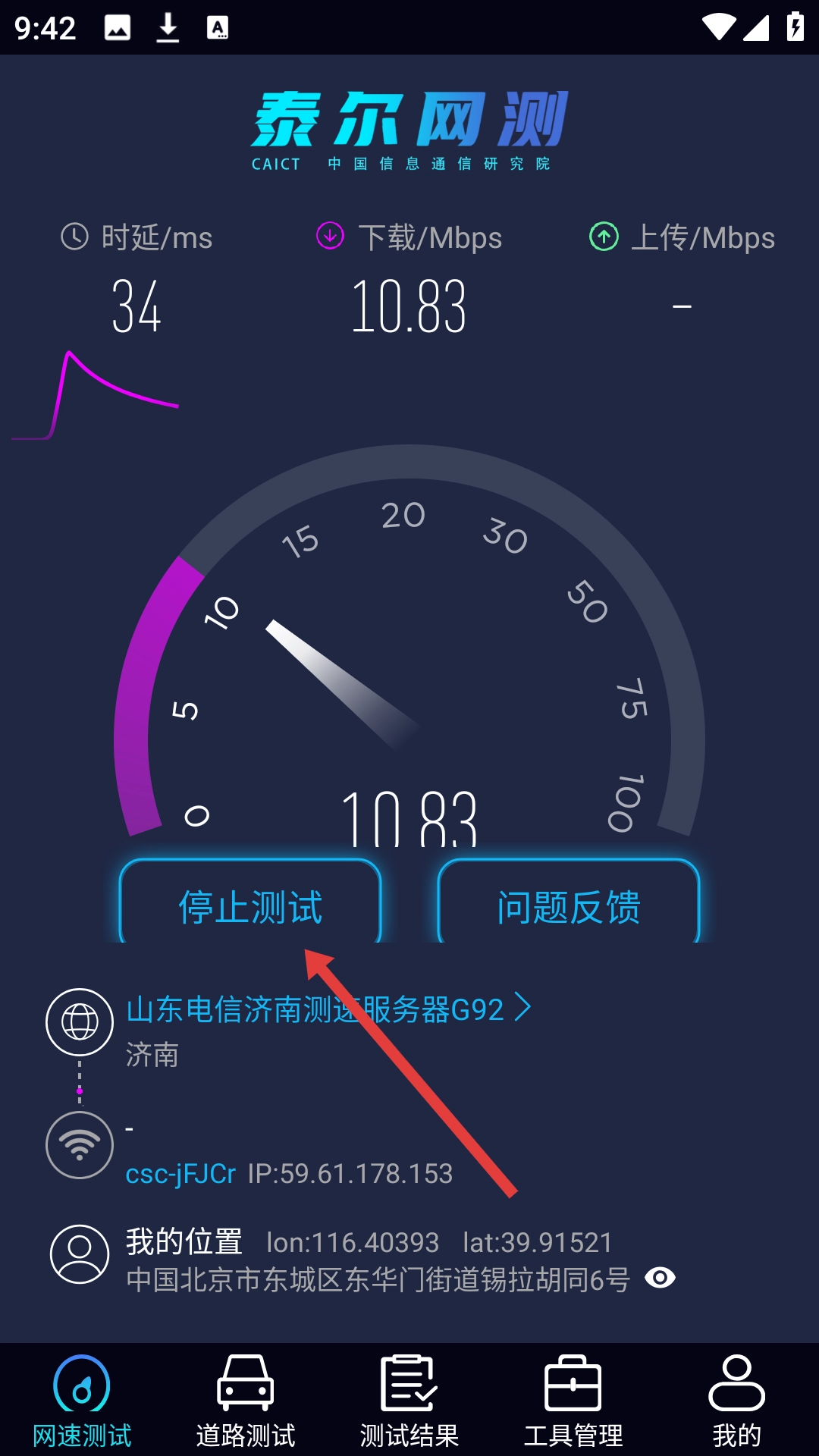Open the 测试结果 tab
Screen dimensions: 819x1456
tap(409, 1401)
